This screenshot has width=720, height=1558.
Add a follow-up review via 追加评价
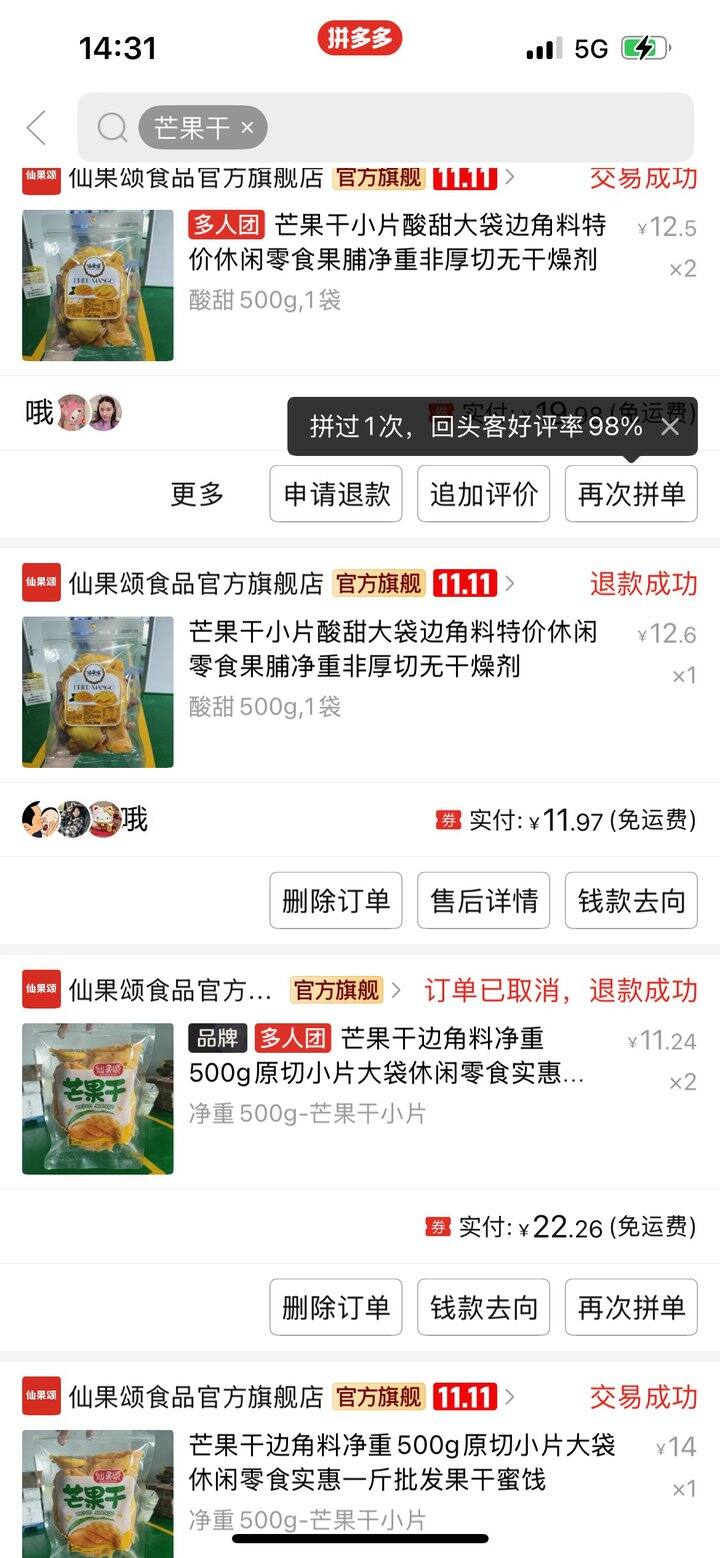[483, 494]
